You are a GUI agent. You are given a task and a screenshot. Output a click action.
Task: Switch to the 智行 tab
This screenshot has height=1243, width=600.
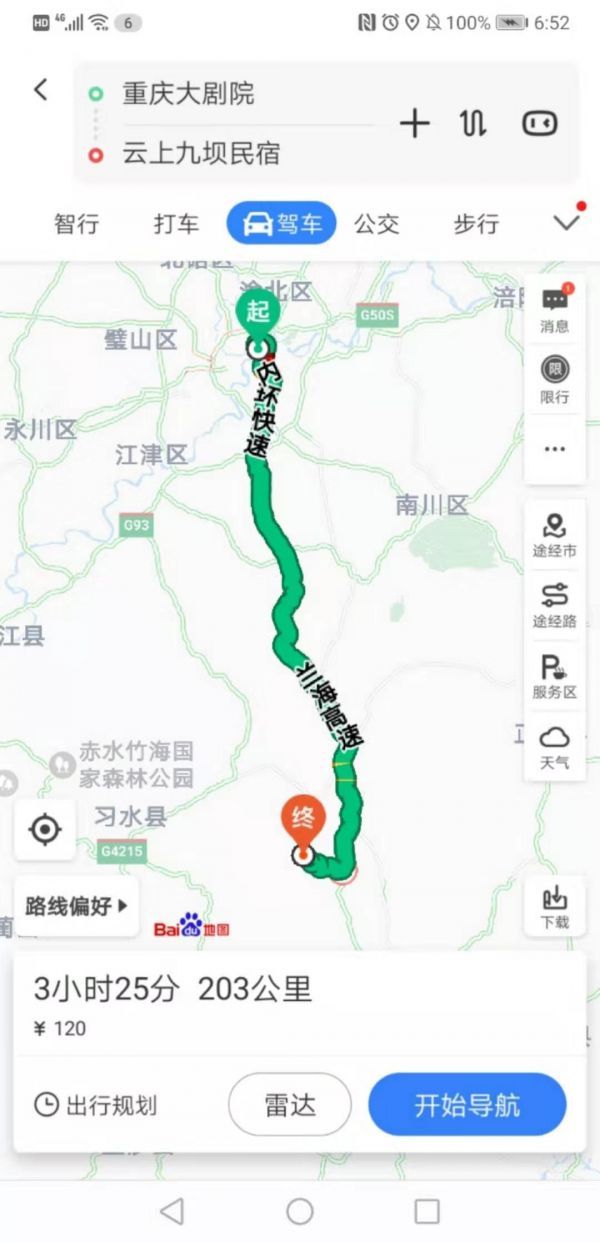(x=76, y=224)
